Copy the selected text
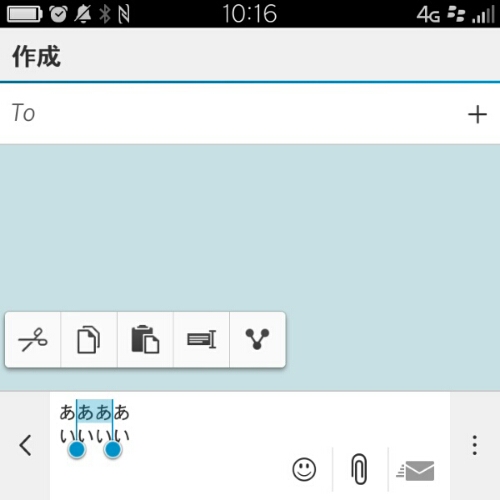The width and height of the screenshot is (500, 500). pyautogui.click(x=89, y=340)
